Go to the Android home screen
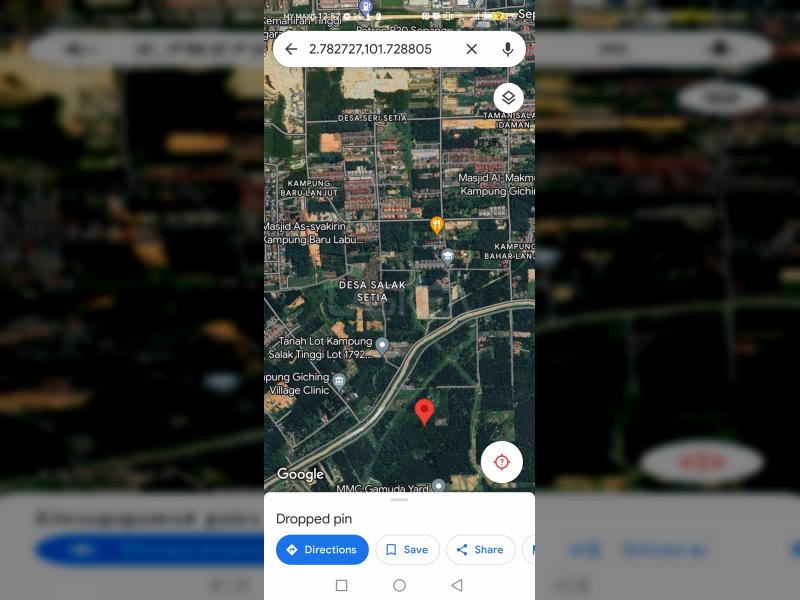This screenshot has width=800, height=600. pos(399,585)
